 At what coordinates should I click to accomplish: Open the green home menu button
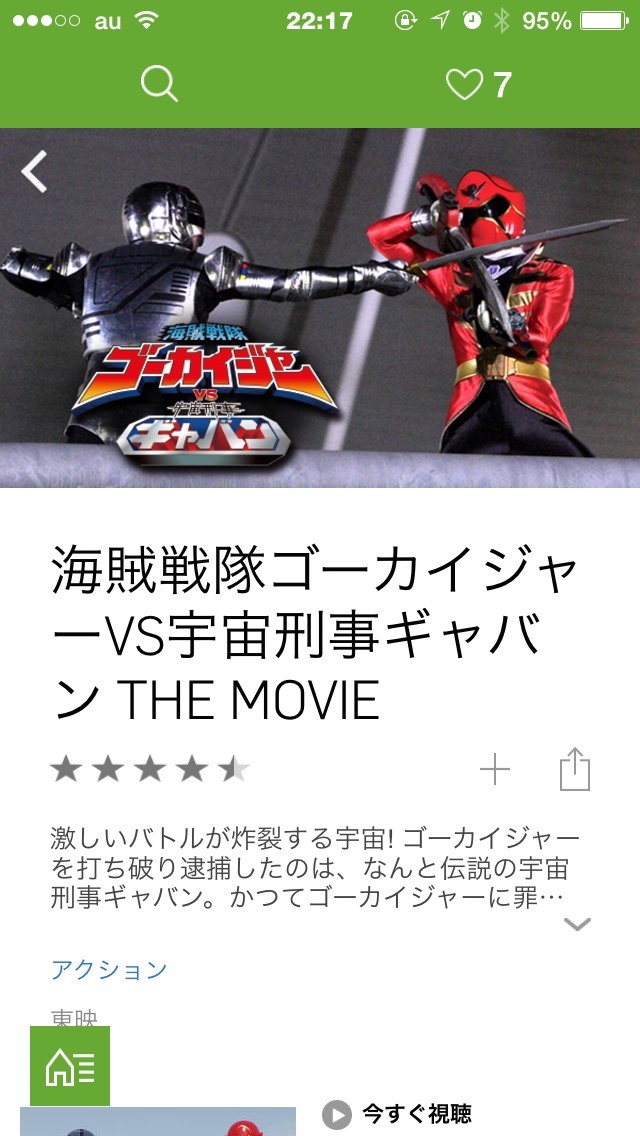70,1066
